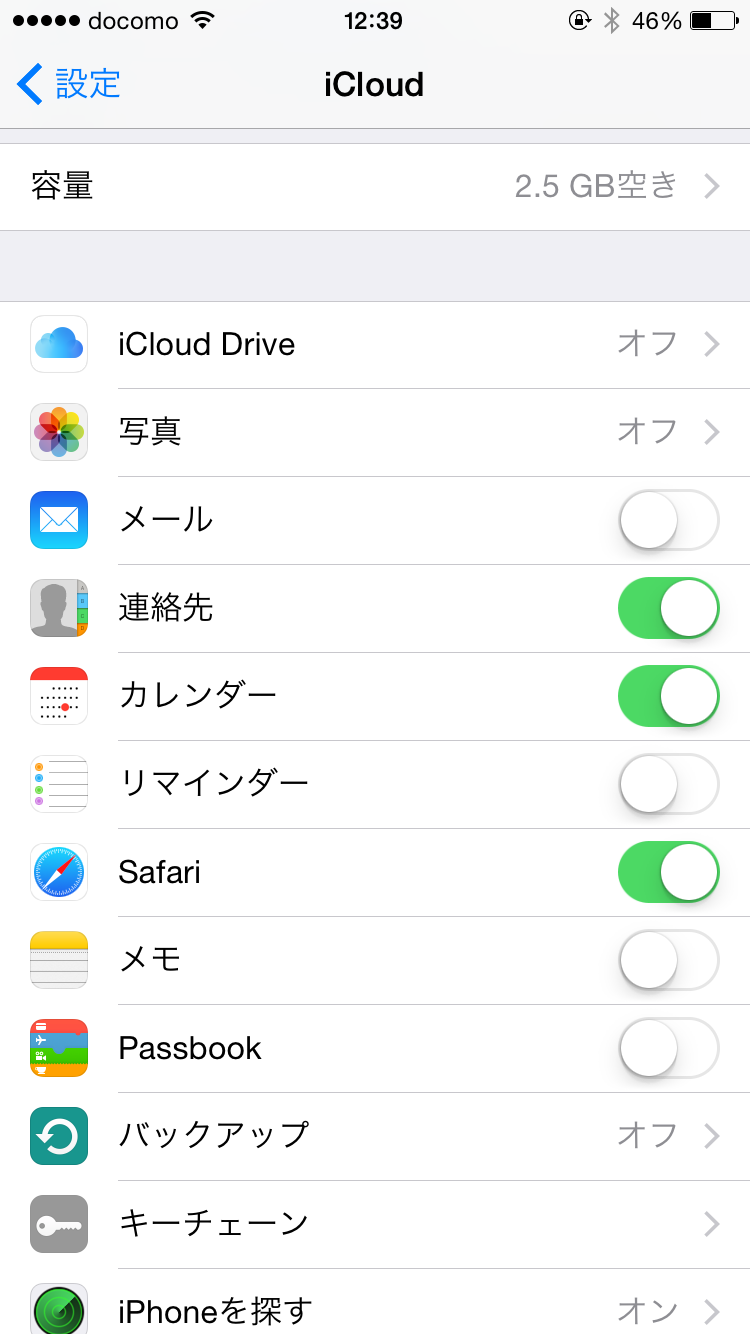This screenshot has height=1334, width=750.
Task: Turn on the リマインダー toggle
Action: point(668,784)
